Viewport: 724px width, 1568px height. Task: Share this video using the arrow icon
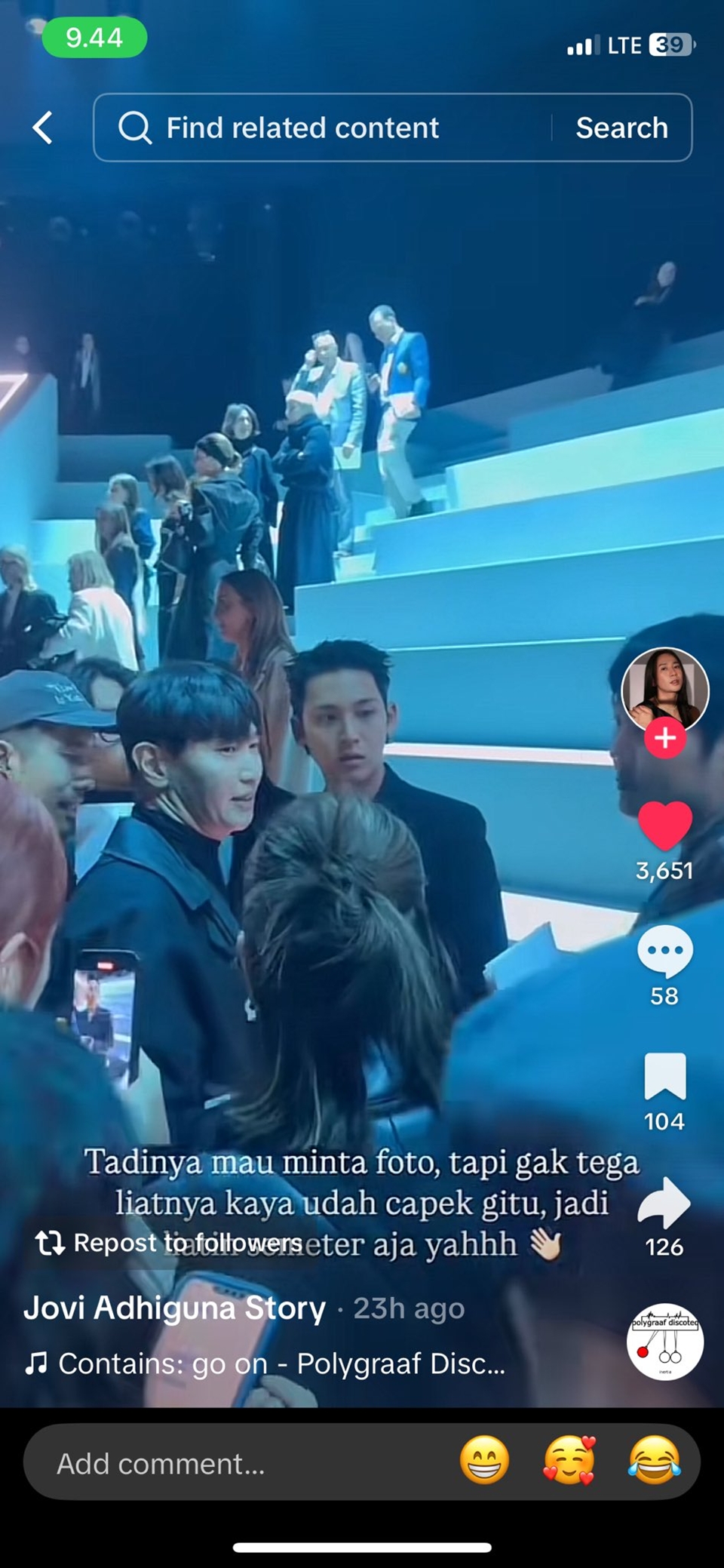[x=664, y=1202]
